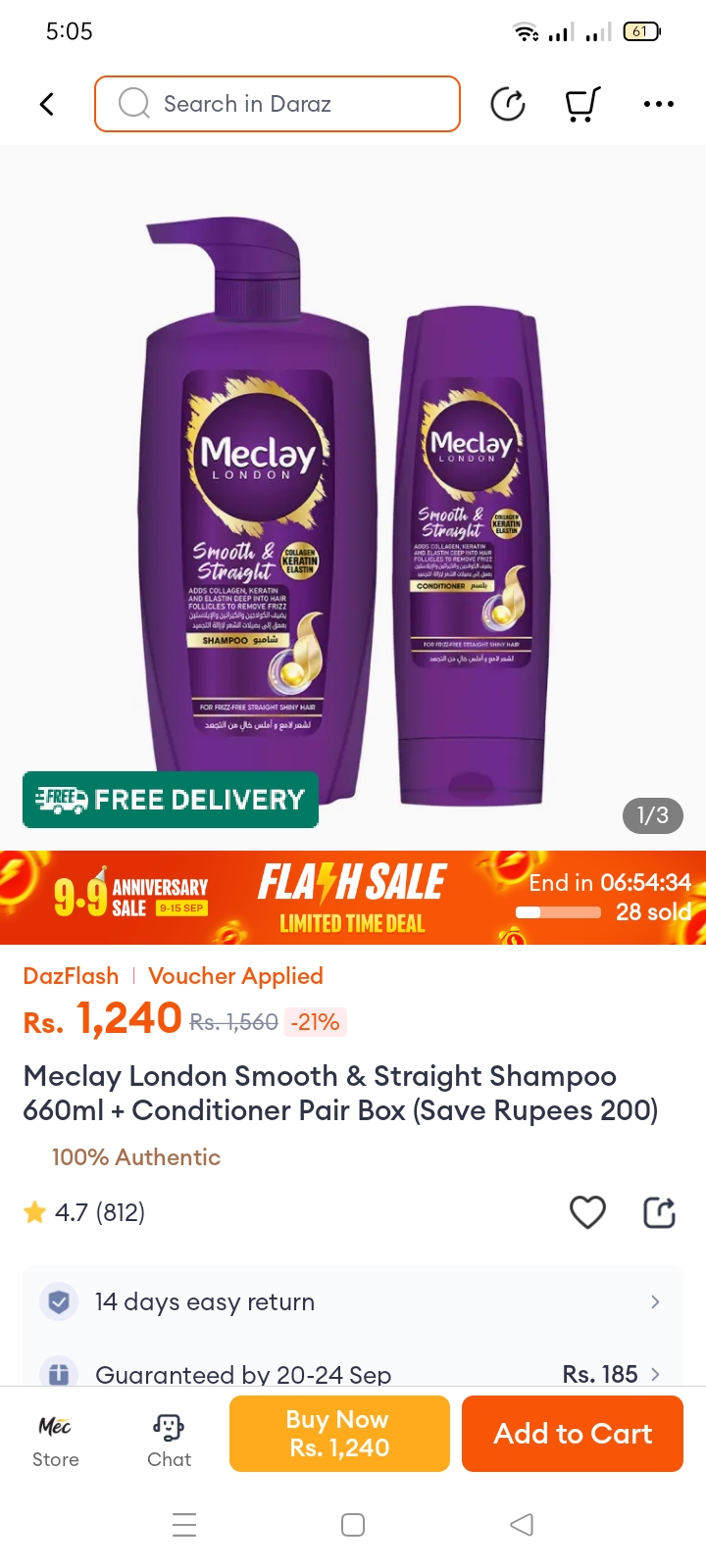This screenshot has height=1568, width=706.
Task: Share this product
Action: (x=659, y=1212)
